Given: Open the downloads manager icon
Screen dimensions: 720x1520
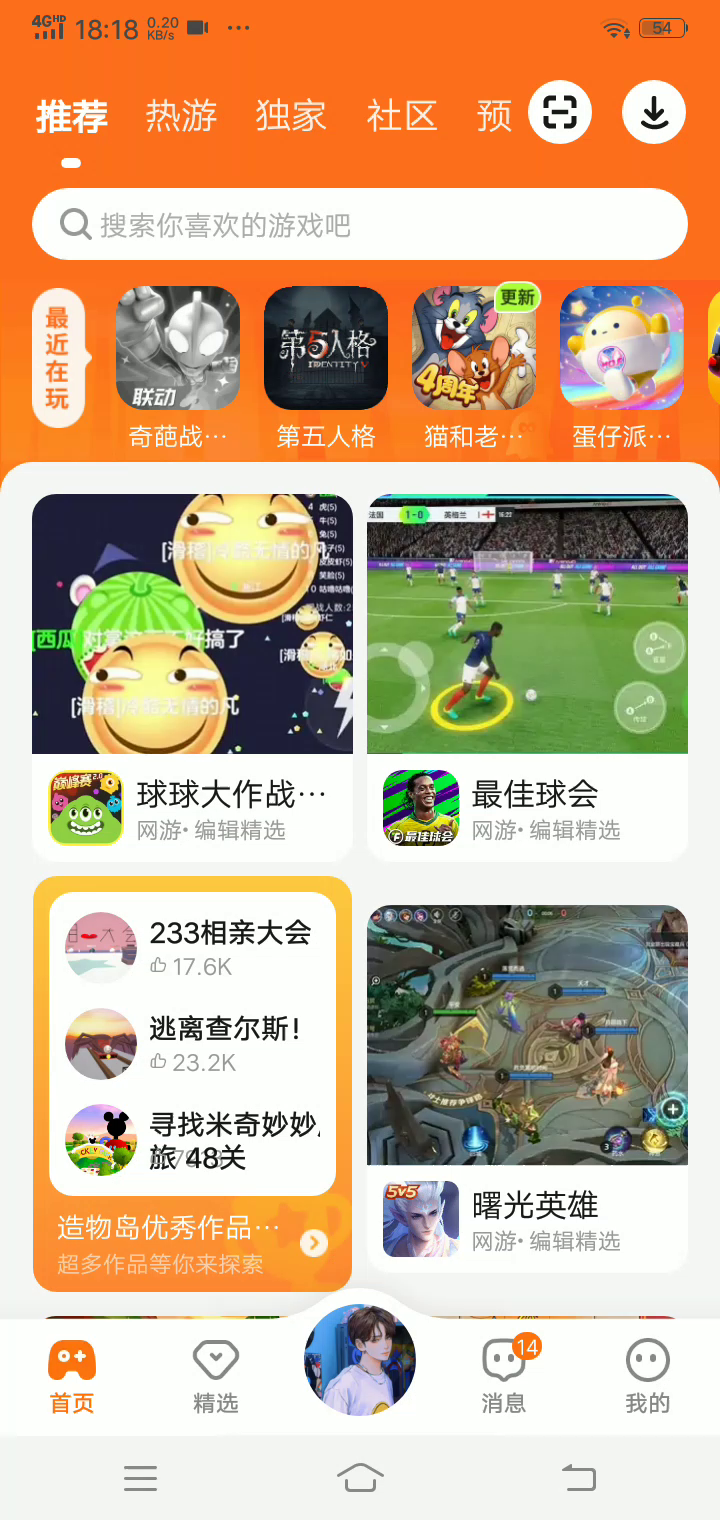Looking at the screenshot, I should point(654,112).
